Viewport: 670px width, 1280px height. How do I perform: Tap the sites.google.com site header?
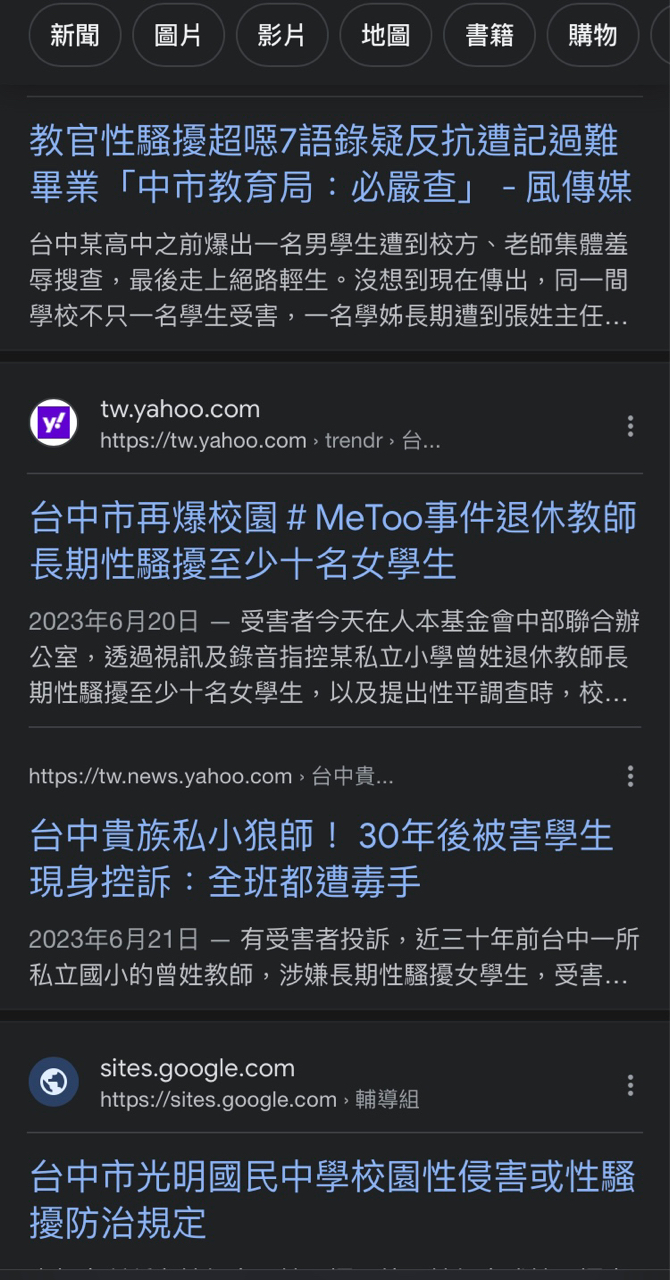click(224, 1083)
